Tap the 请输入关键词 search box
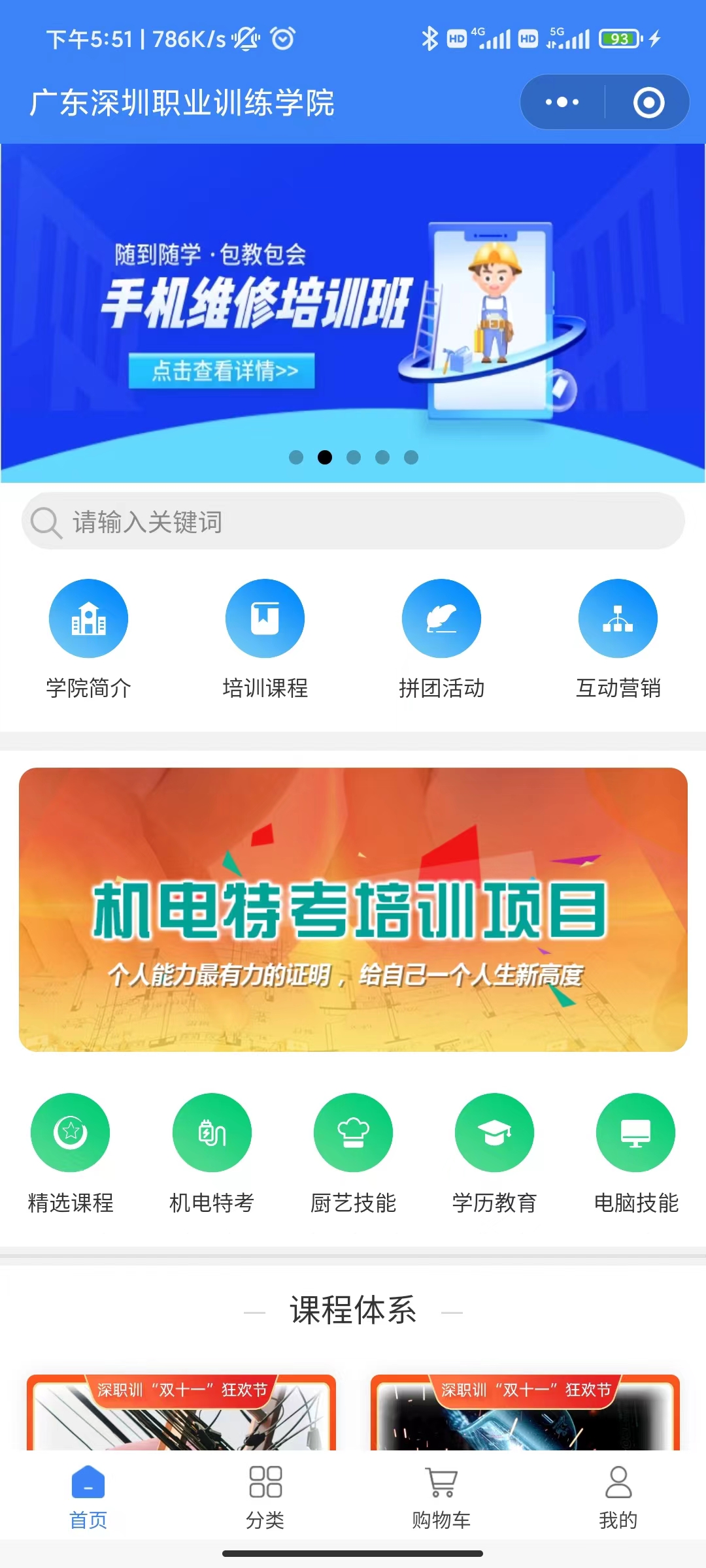This screenshot has width=706, height=1568. click(x=353, y=521)
